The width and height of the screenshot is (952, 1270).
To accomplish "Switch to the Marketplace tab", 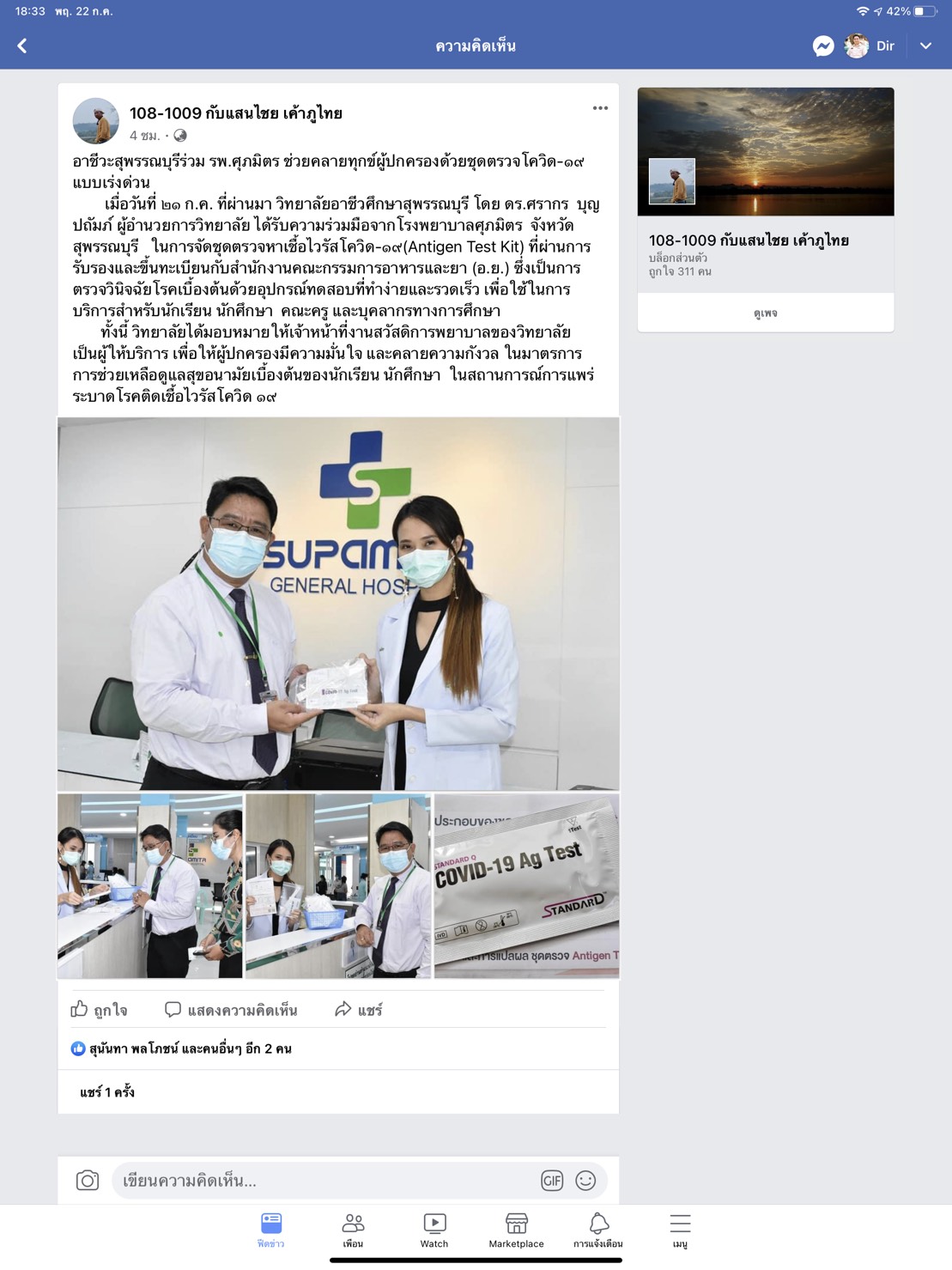I will click(516, 1231).
